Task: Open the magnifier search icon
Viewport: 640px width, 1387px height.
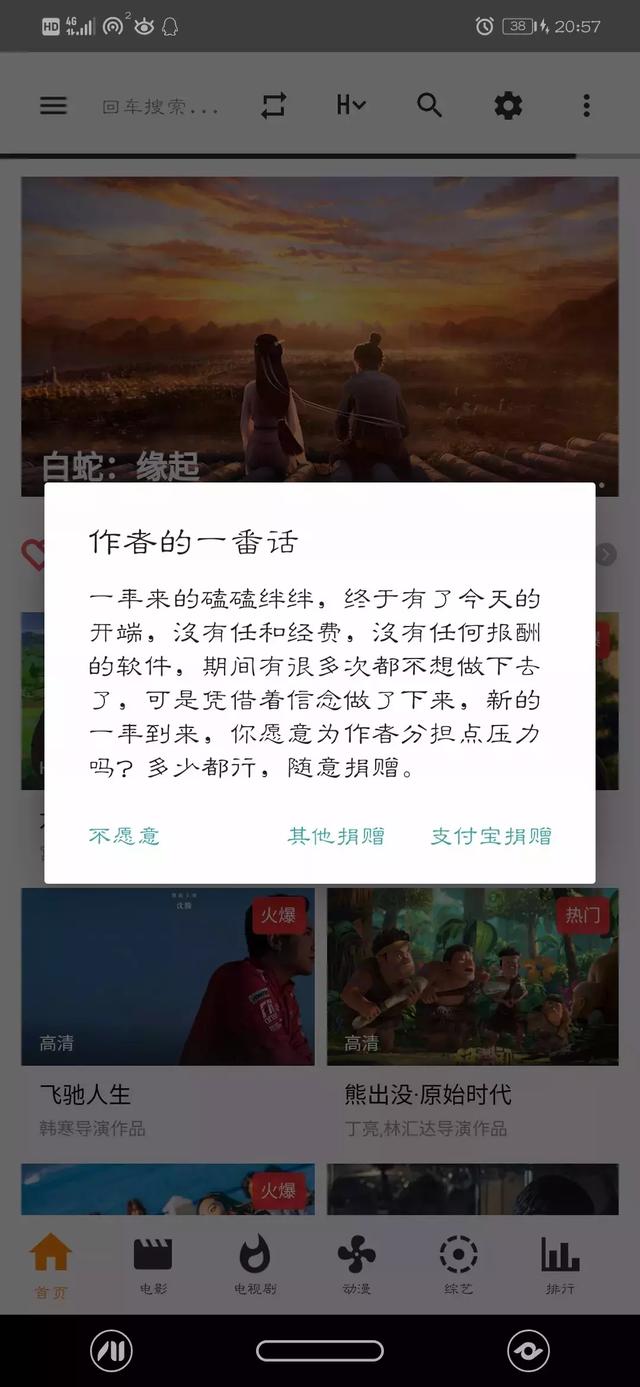Action: click(x=429, y=105)
